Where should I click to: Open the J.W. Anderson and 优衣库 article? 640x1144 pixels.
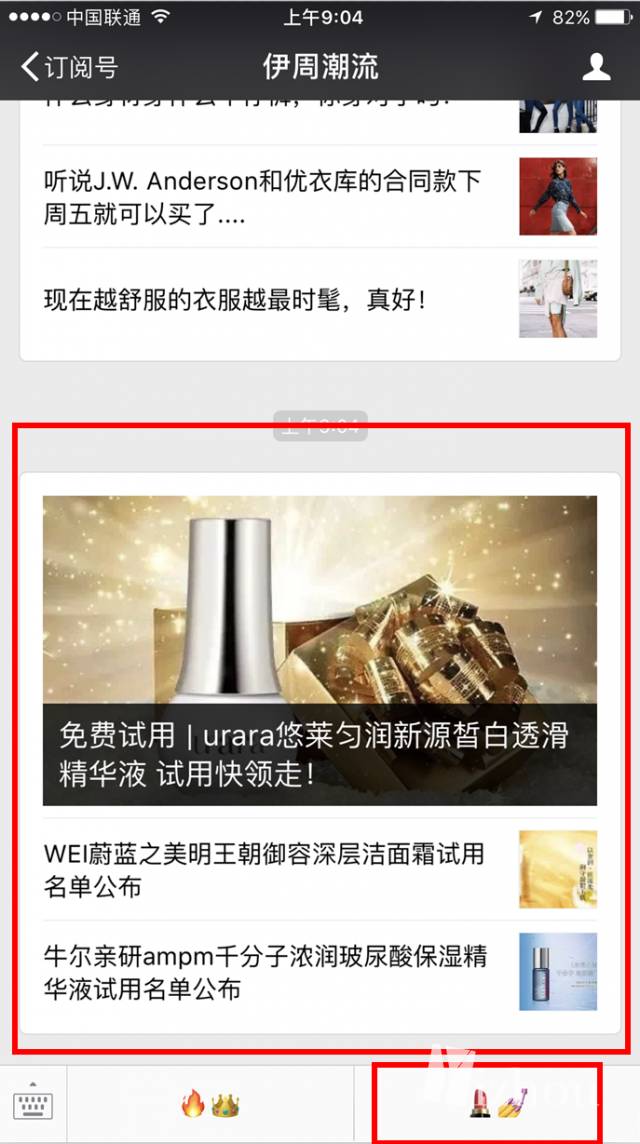click(x=264, y=197)
